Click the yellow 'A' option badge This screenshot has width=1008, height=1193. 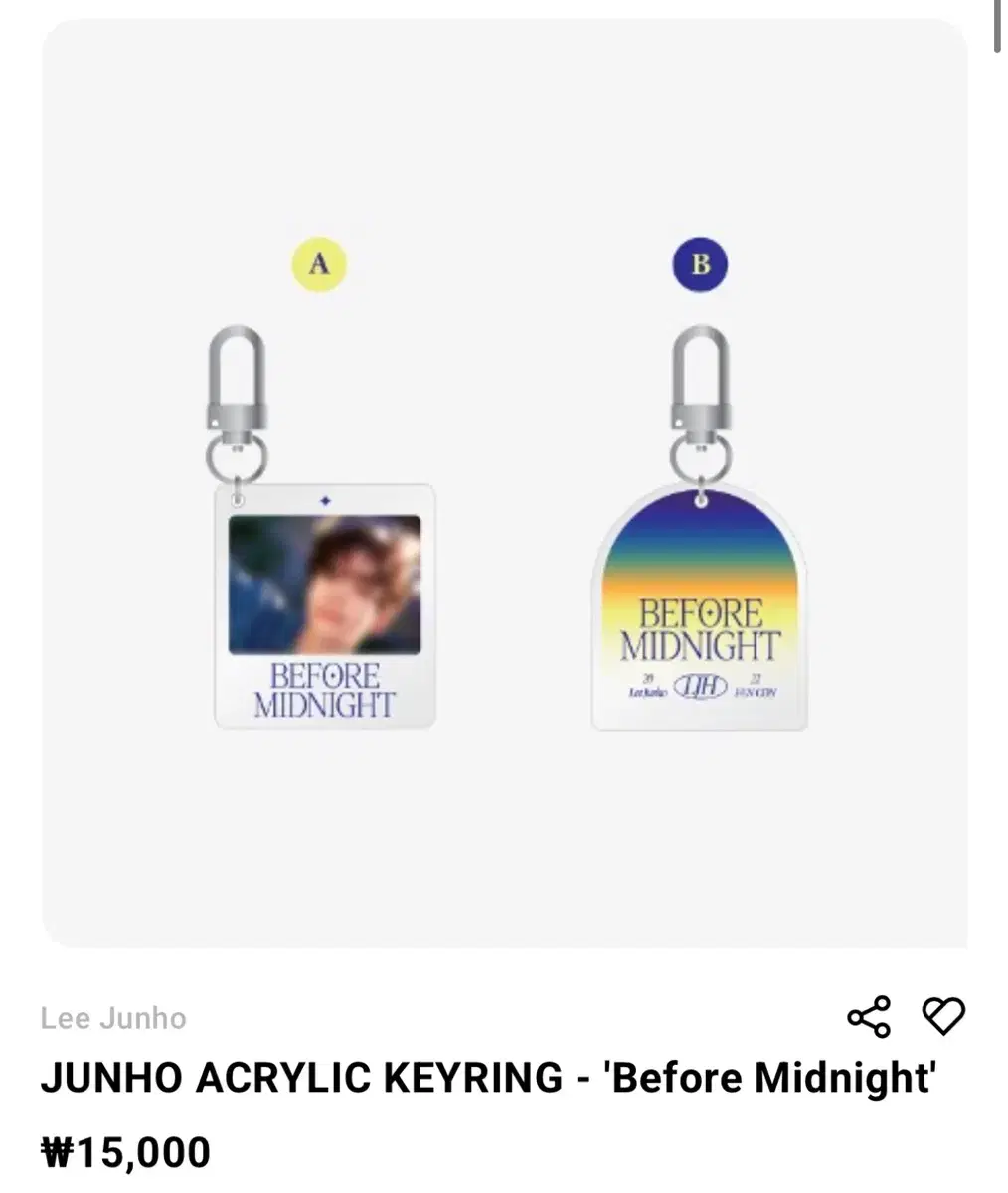click(318, 263)
